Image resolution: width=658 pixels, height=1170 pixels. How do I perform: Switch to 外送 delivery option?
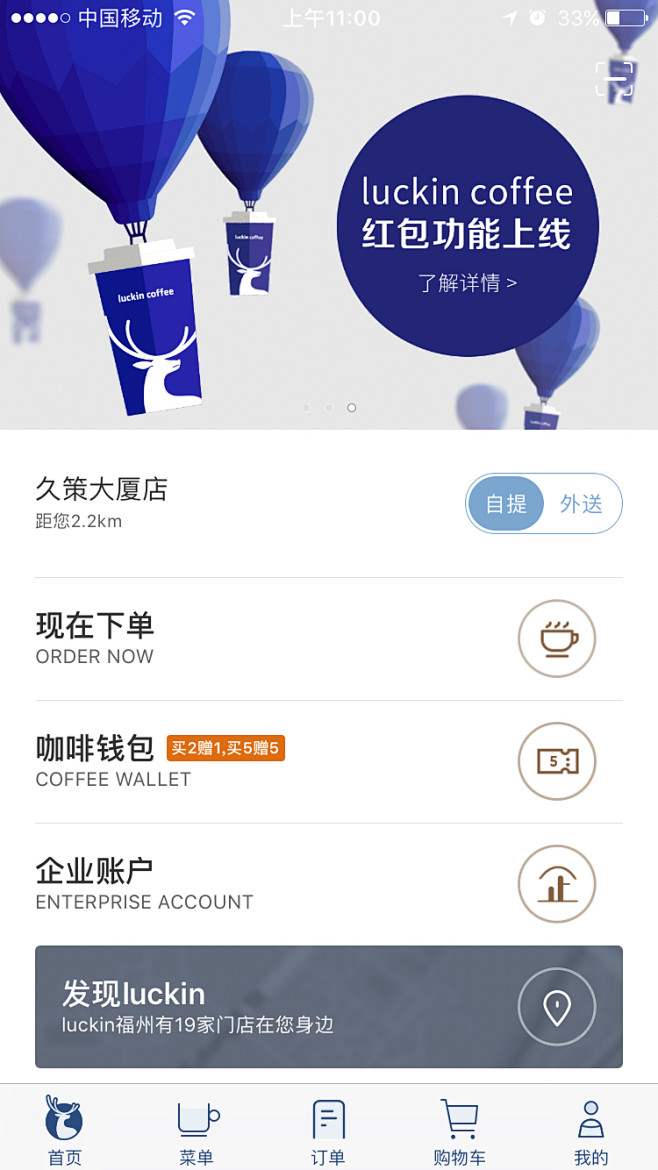click(581, 504)
